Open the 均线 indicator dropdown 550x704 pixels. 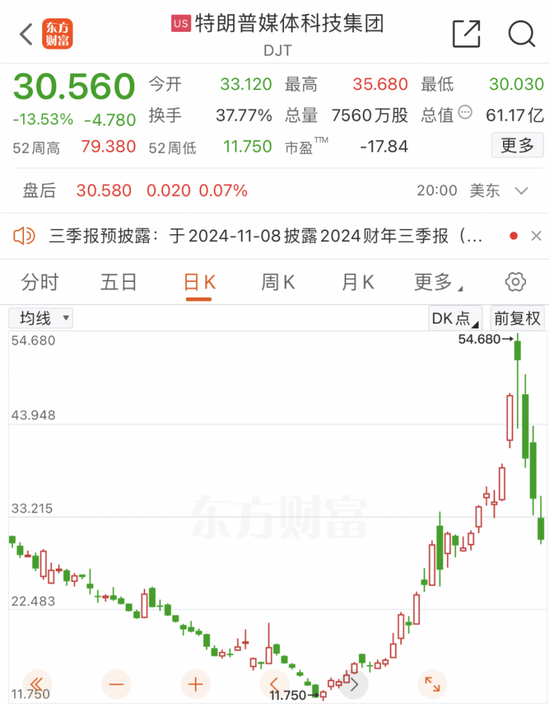tap(40, 318)
